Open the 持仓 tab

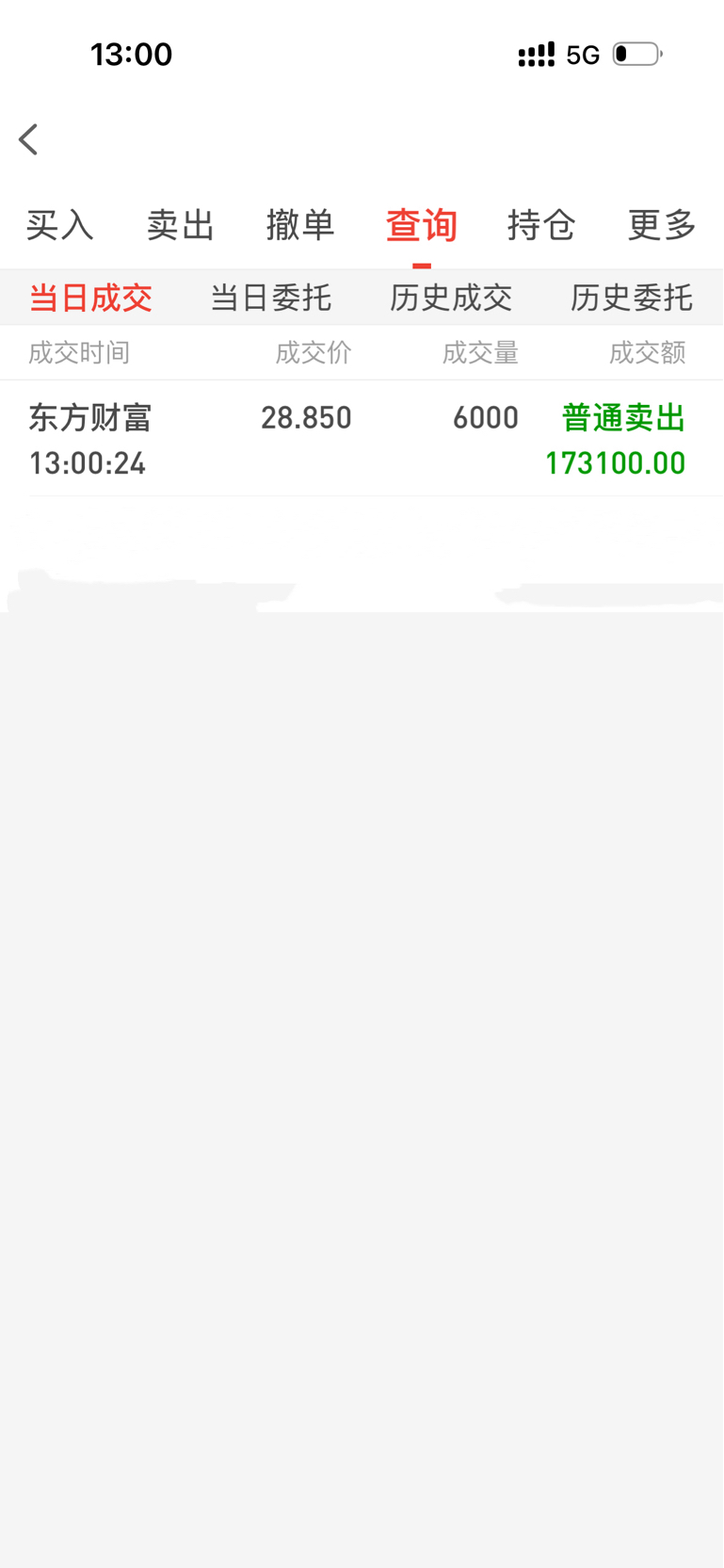[541, 225]
